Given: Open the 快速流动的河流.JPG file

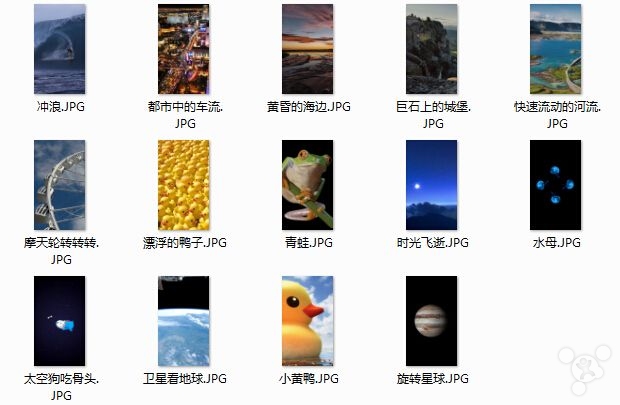Looking at the screenshot, I should (556, 49).
